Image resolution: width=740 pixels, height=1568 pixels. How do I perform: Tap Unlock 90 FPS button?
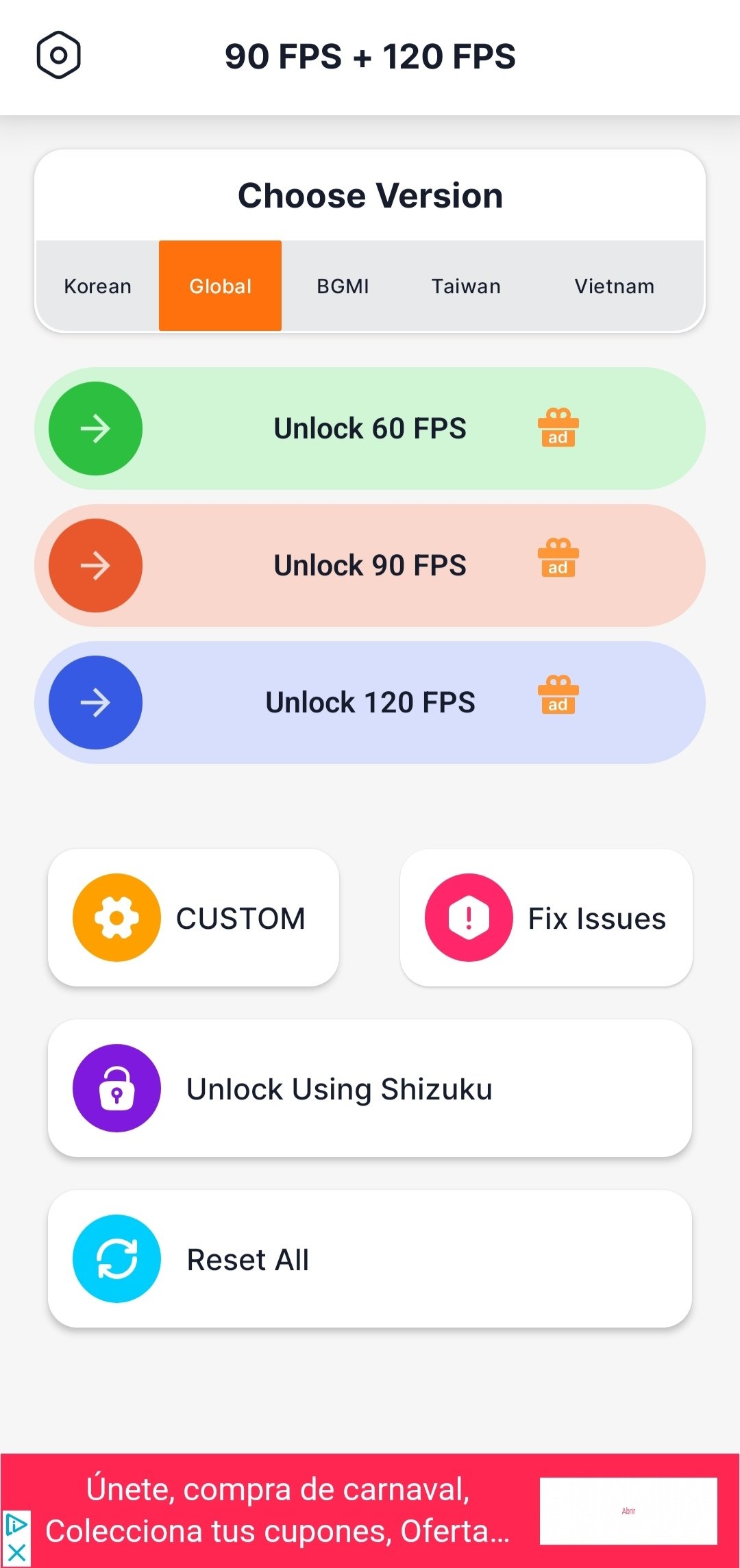click(x=370, y=566)
